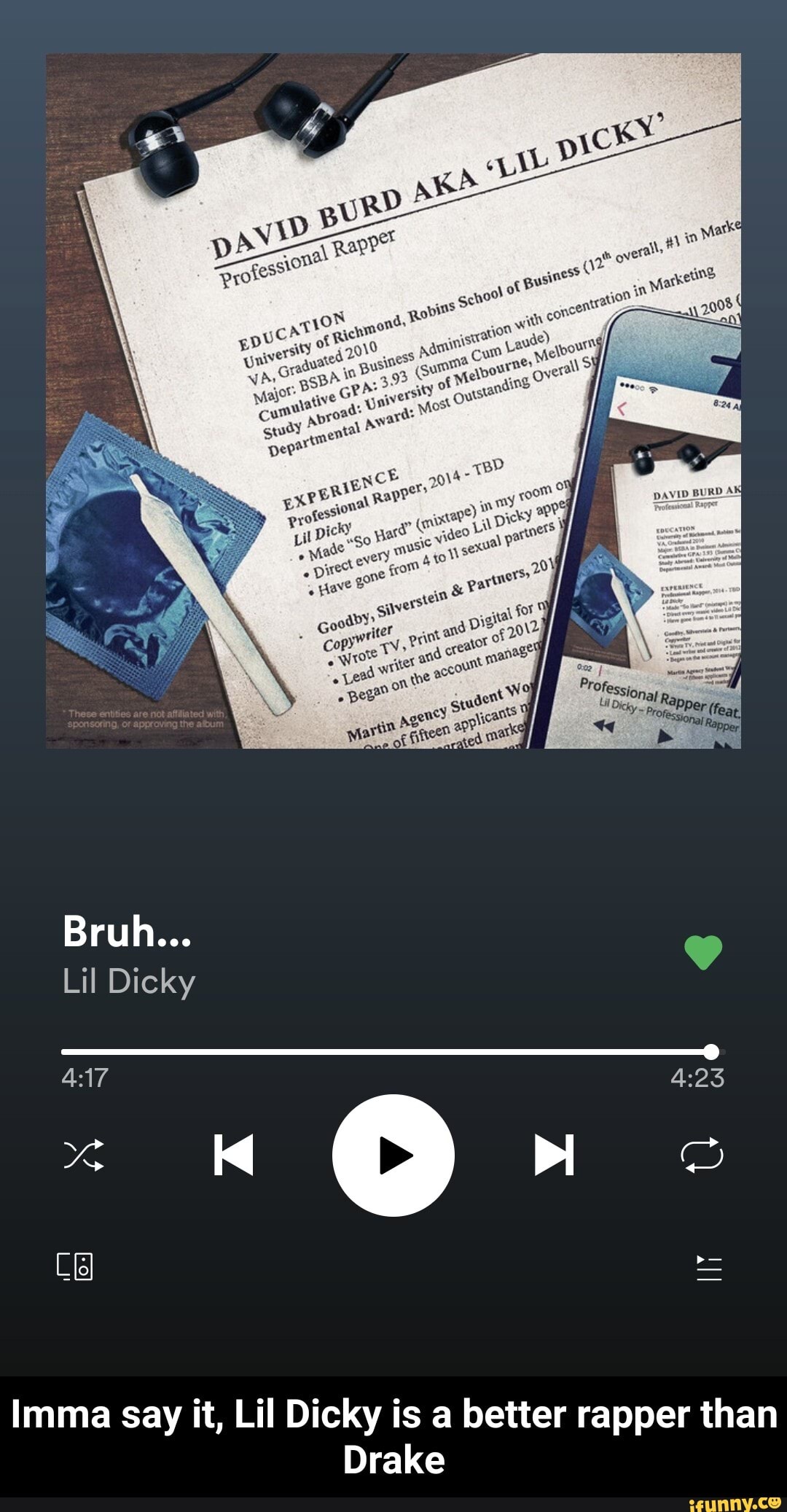Open the play queue

tap(708, 1269)
